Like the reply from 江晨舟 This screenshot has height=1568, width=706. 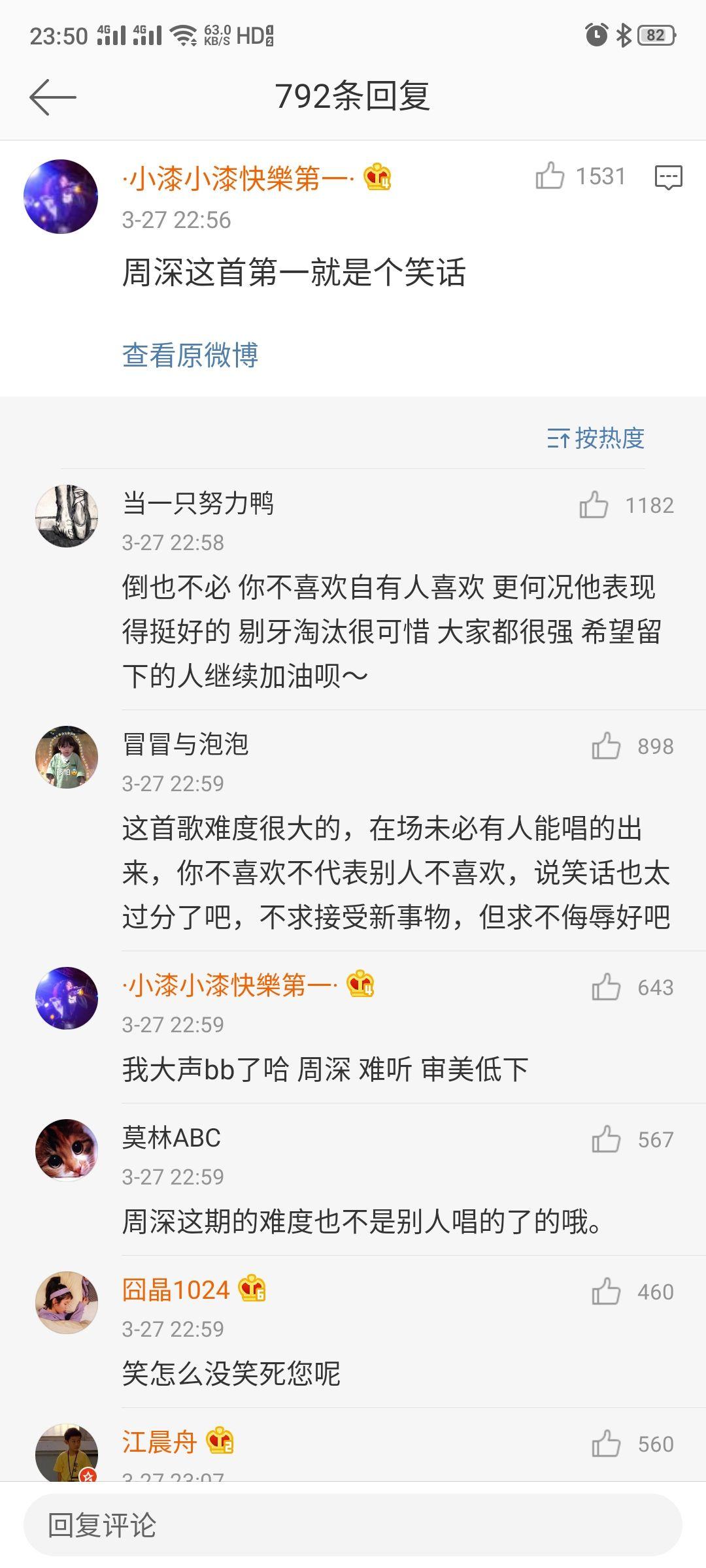(606, 1444)
